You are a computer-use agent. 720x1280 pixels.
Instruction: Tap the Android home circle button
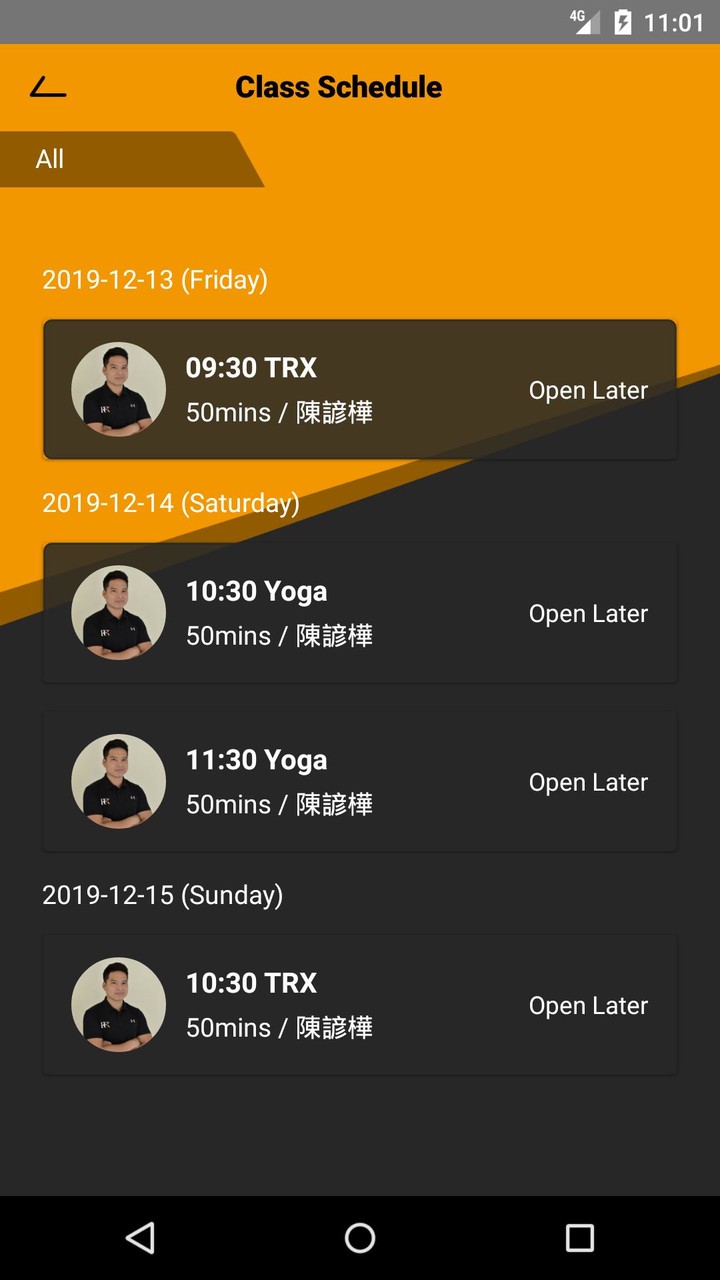[360, 1238]
